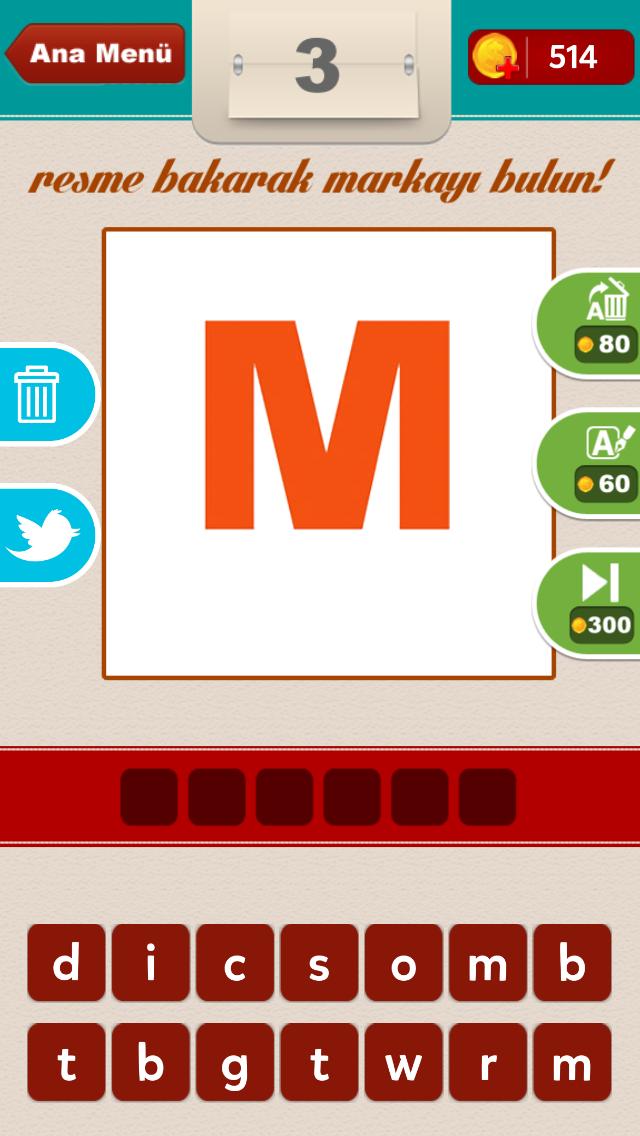Viewport: 640px width, 1136px height.
Task: Clear the answer with the trash button
Action: pyautogui.click(x=40, y=393)
